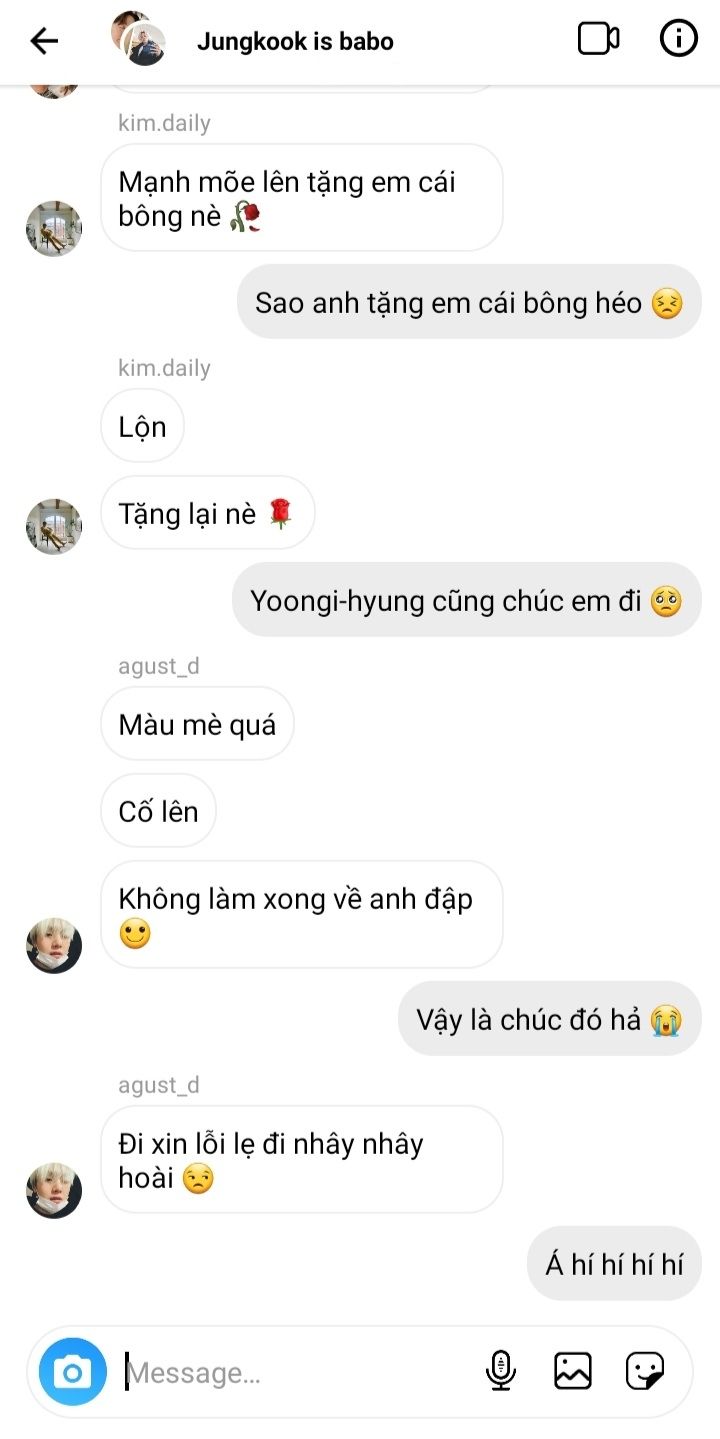The height and width of the screenshot is (1439, 720).
Task: Open Jungkook is babo group header
Action: point(295,41)
